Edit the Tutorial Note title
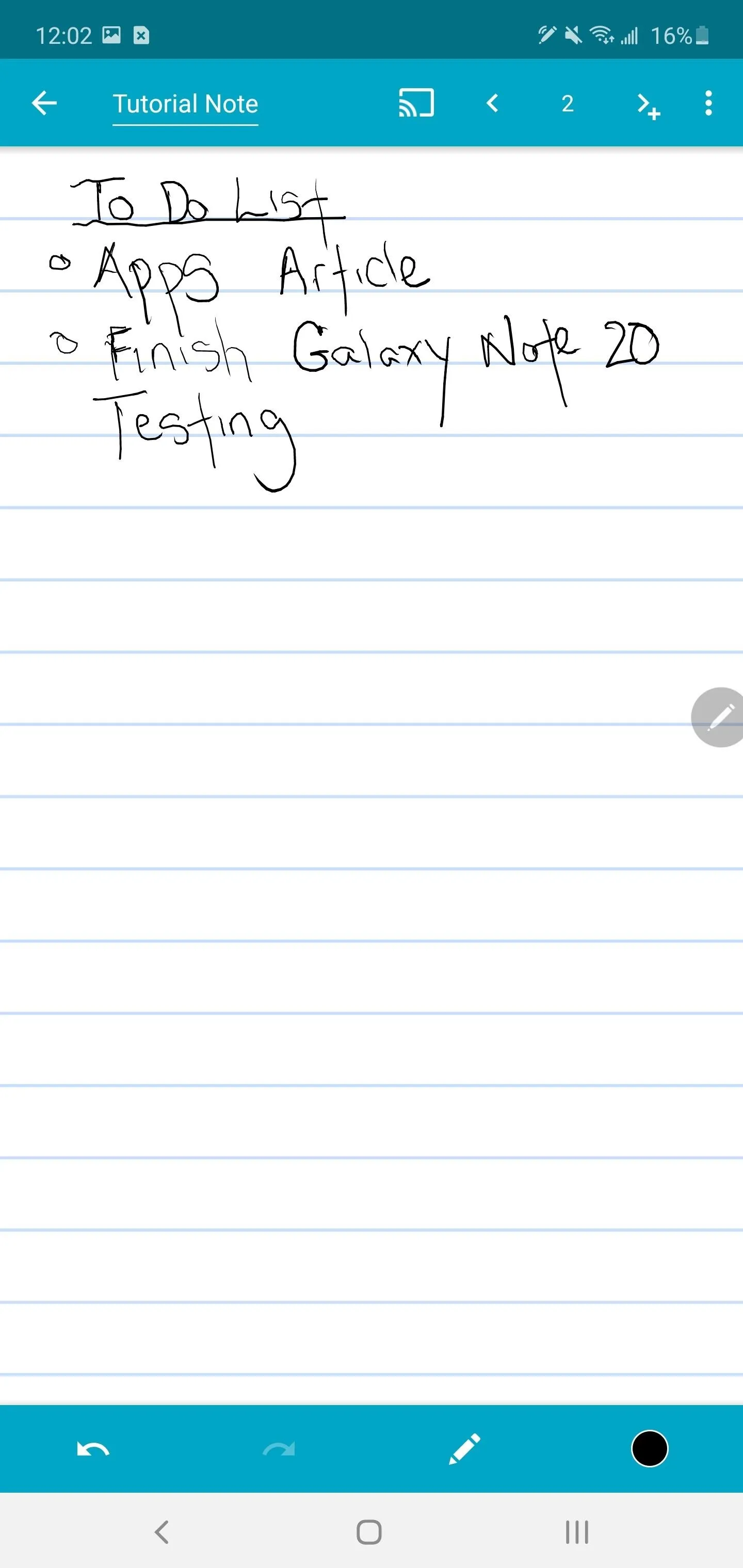 pos(185,104)
